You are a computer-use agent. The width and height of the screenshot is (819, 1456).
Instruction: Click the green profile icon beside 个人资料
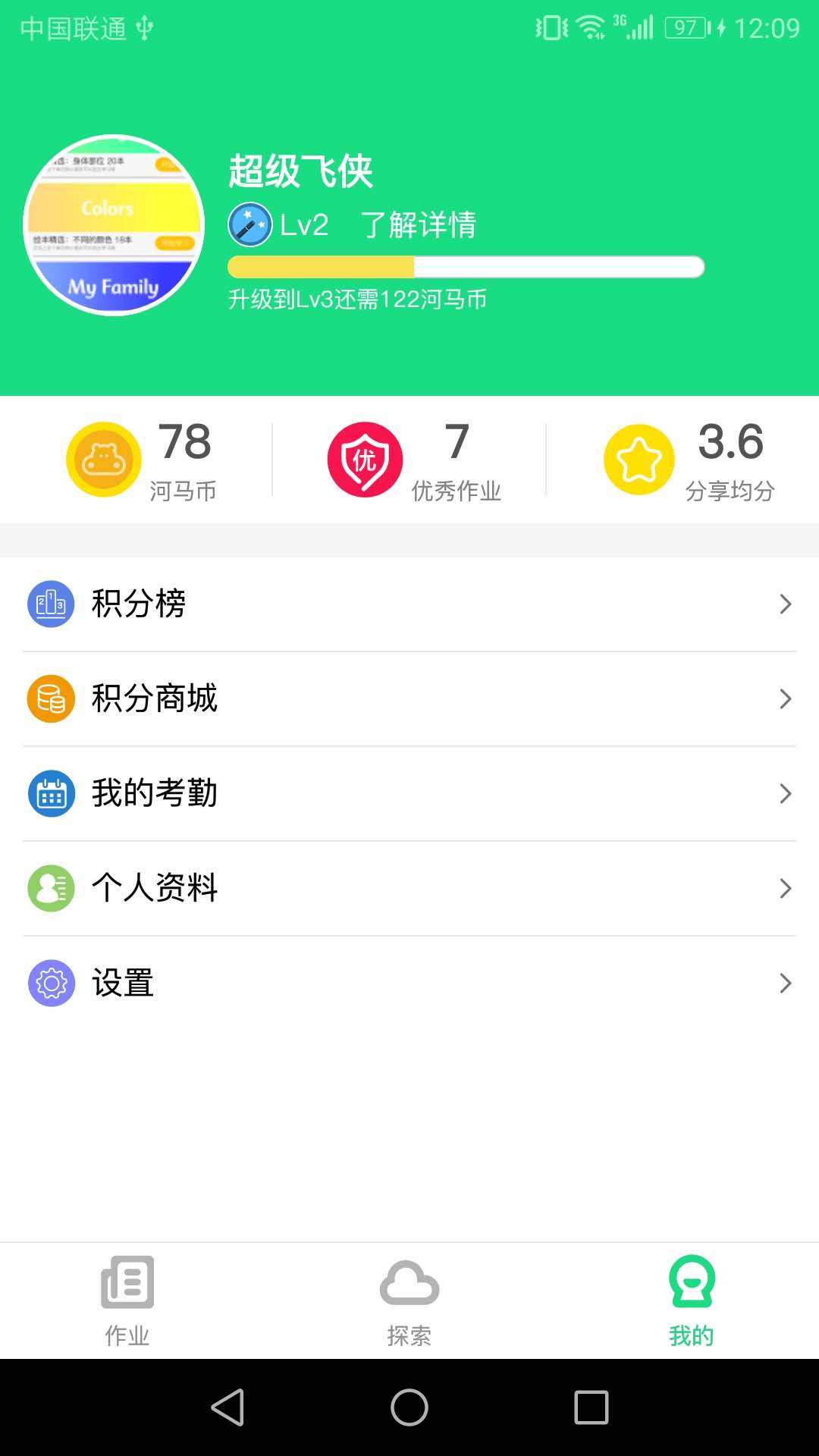(50, 889)
